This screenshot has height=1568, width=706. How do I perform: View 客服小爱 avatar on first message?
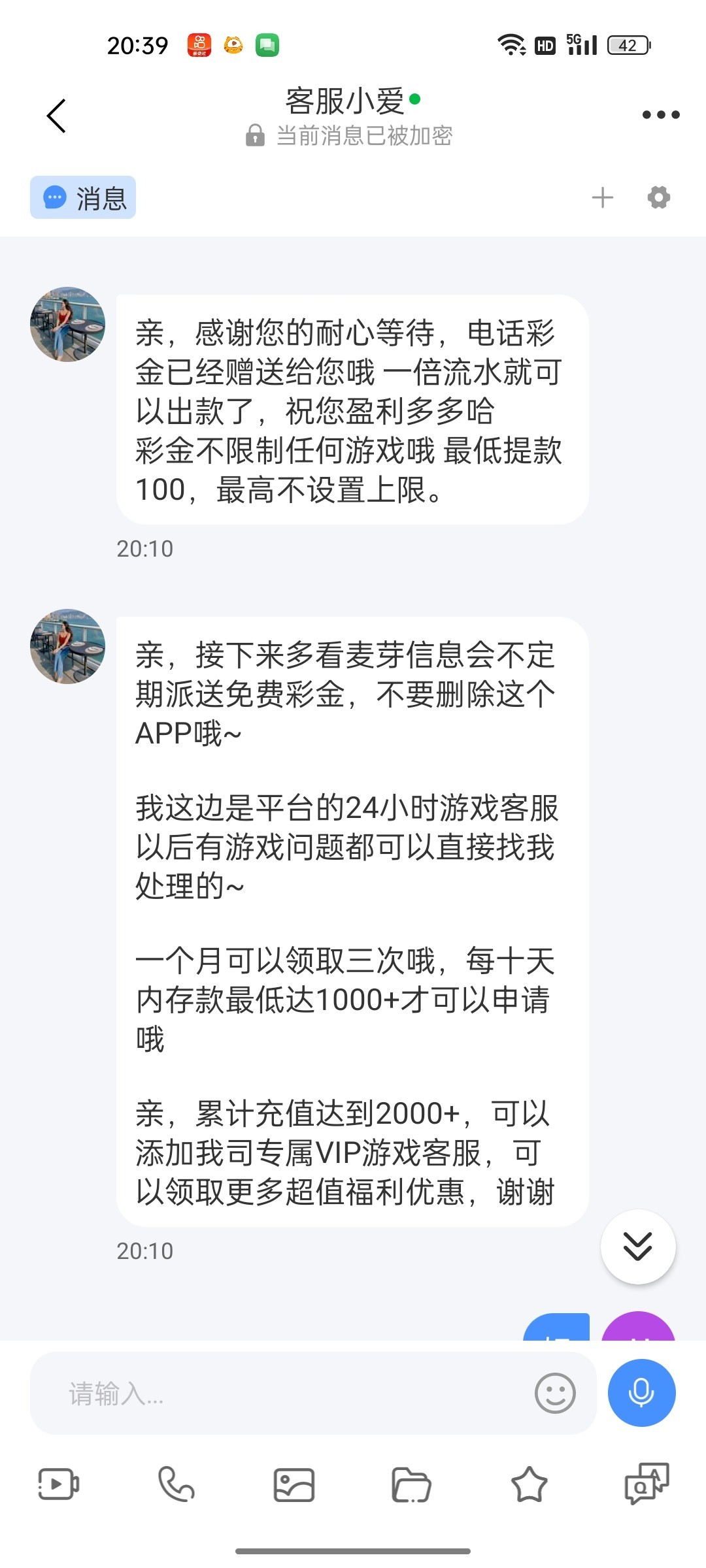click(x=68, y=324)
